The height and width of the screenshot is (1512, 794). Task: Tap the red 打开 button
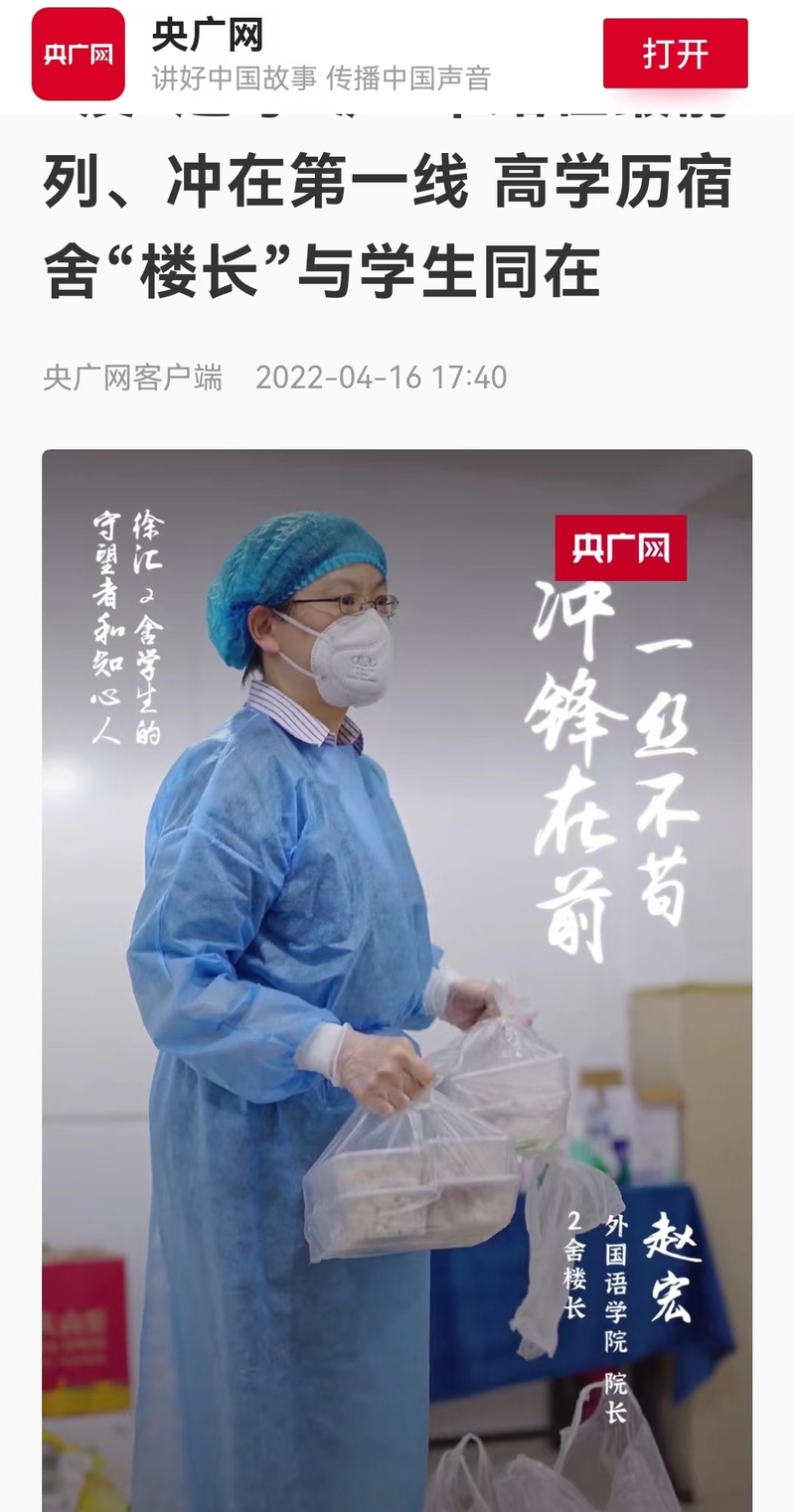[x=675, y=54]
